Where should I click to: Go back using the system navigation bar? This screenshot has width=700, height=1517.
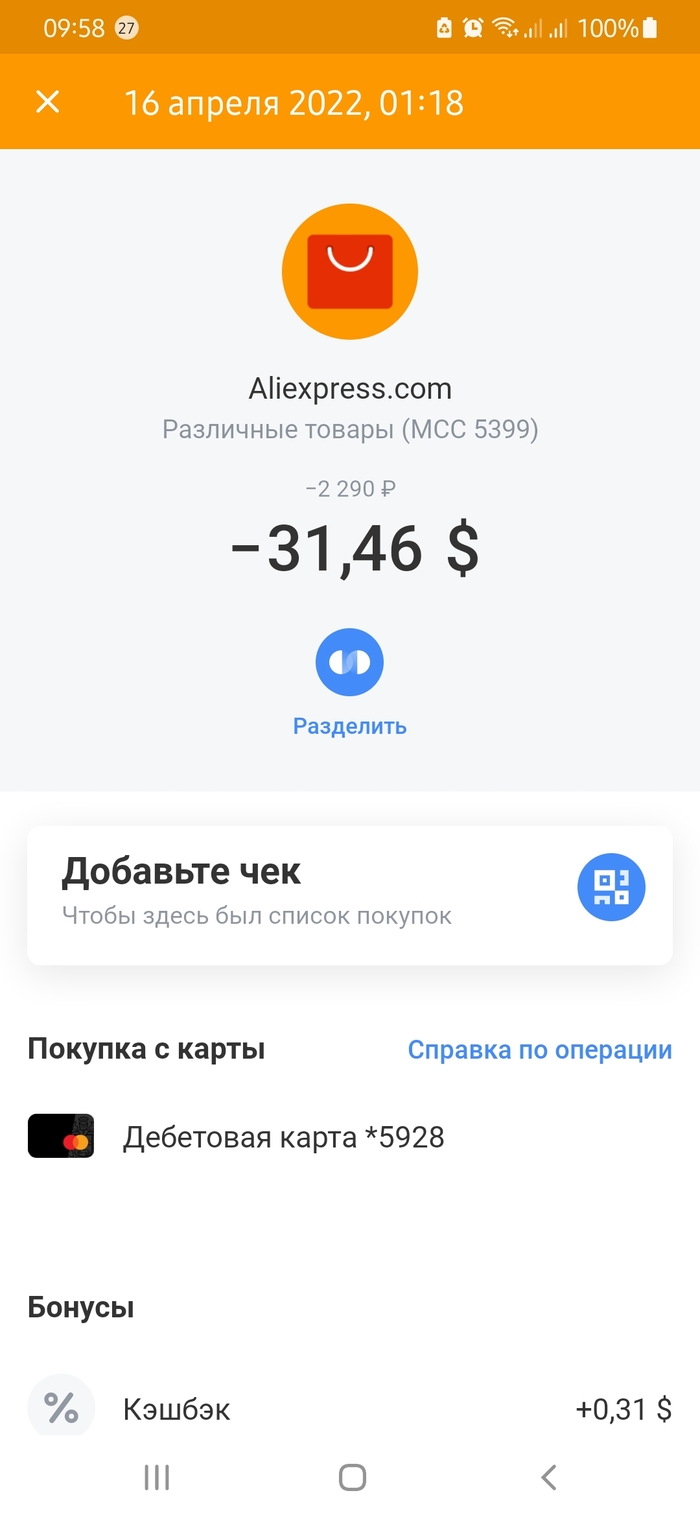(x=547, y=1477)
